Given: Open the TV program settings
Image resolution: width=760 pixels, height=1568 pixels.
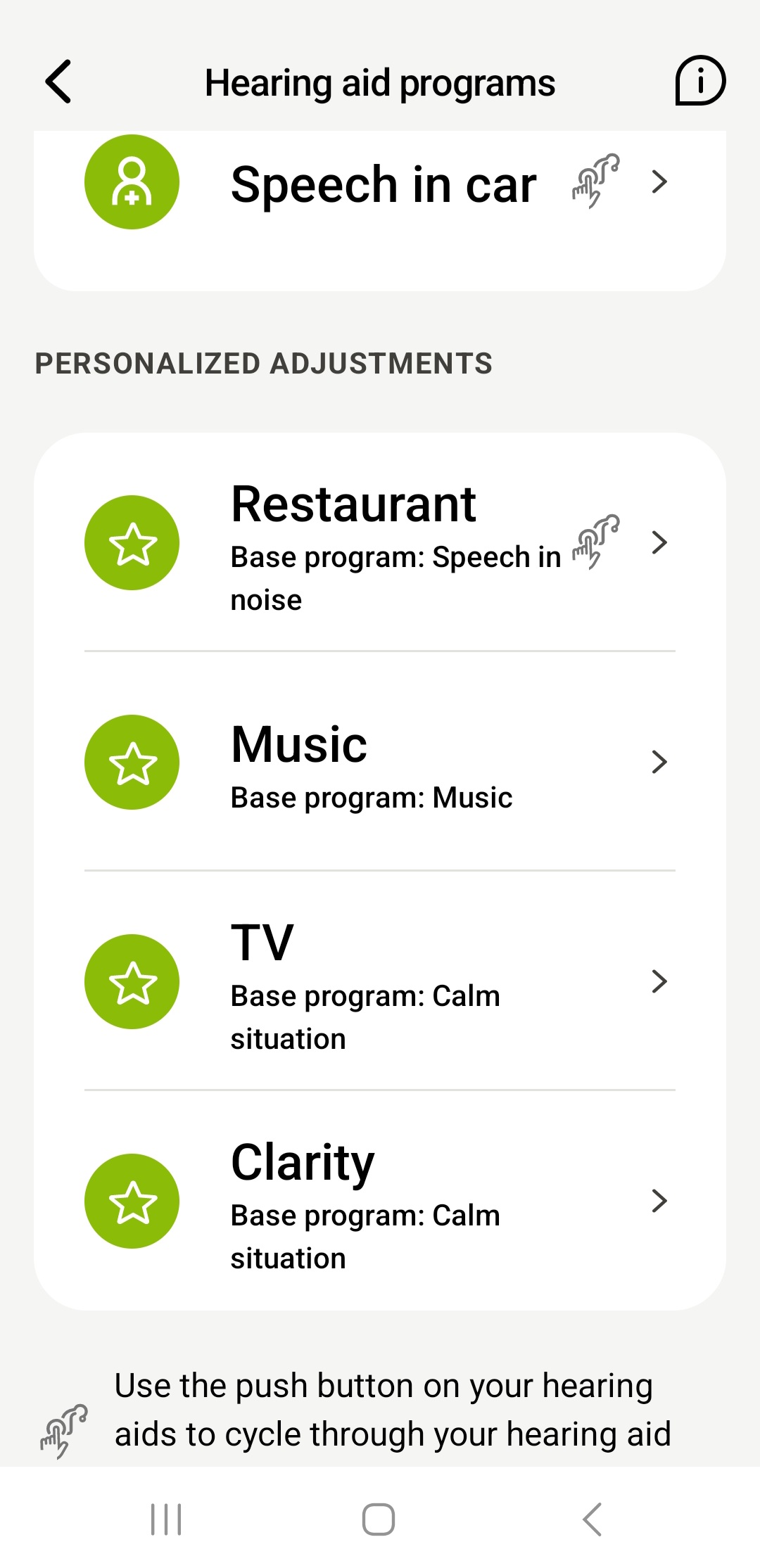Looking at the screenshot, I should pos(380,981).
